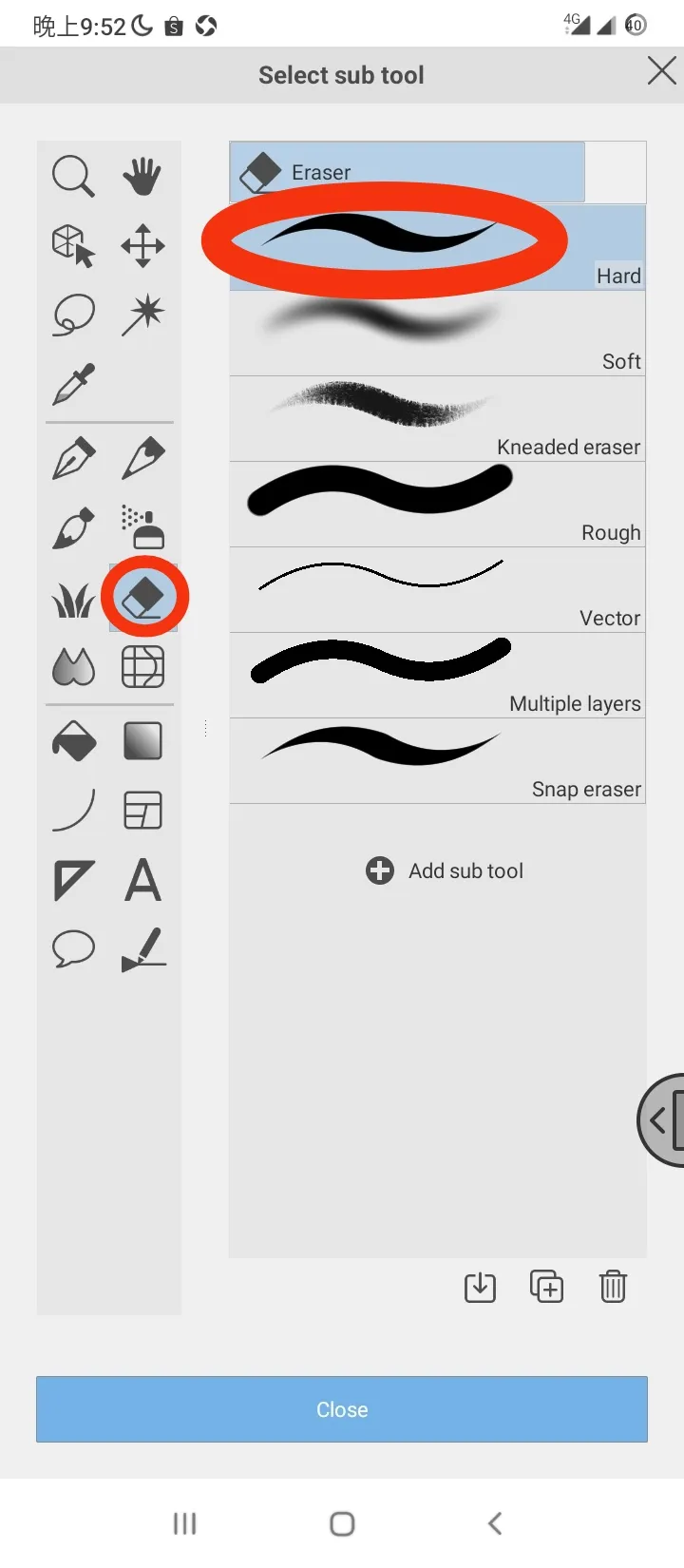Select the magic wand auto select tool
The height and width of the screenshot is (1568, 684).
tap(142, 315)
